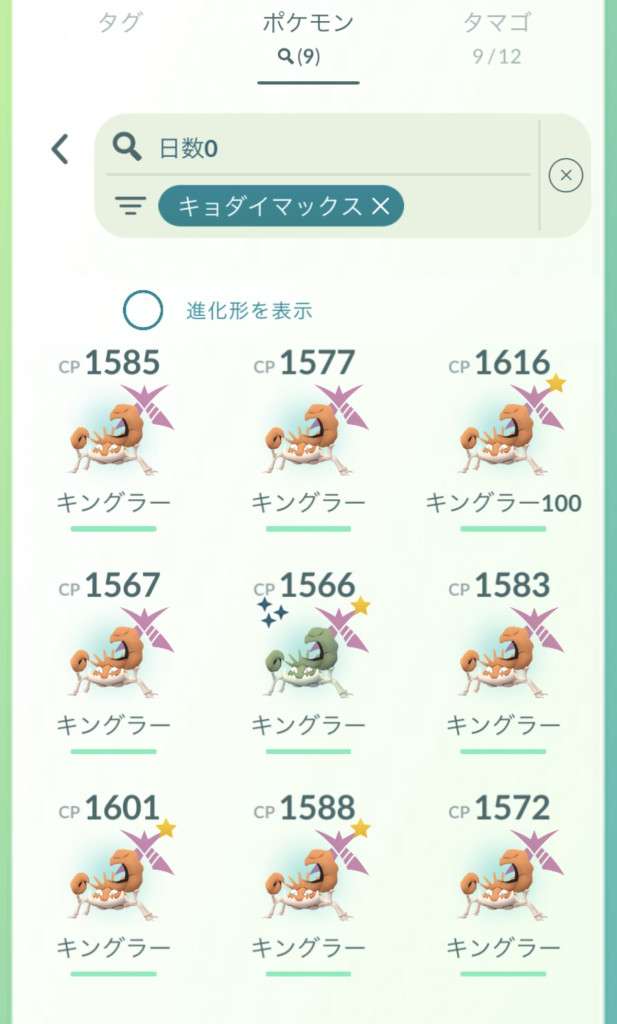The image size is (617, 1024).
Task: Toggle the 進化形を表示 option
Action: 143,311
